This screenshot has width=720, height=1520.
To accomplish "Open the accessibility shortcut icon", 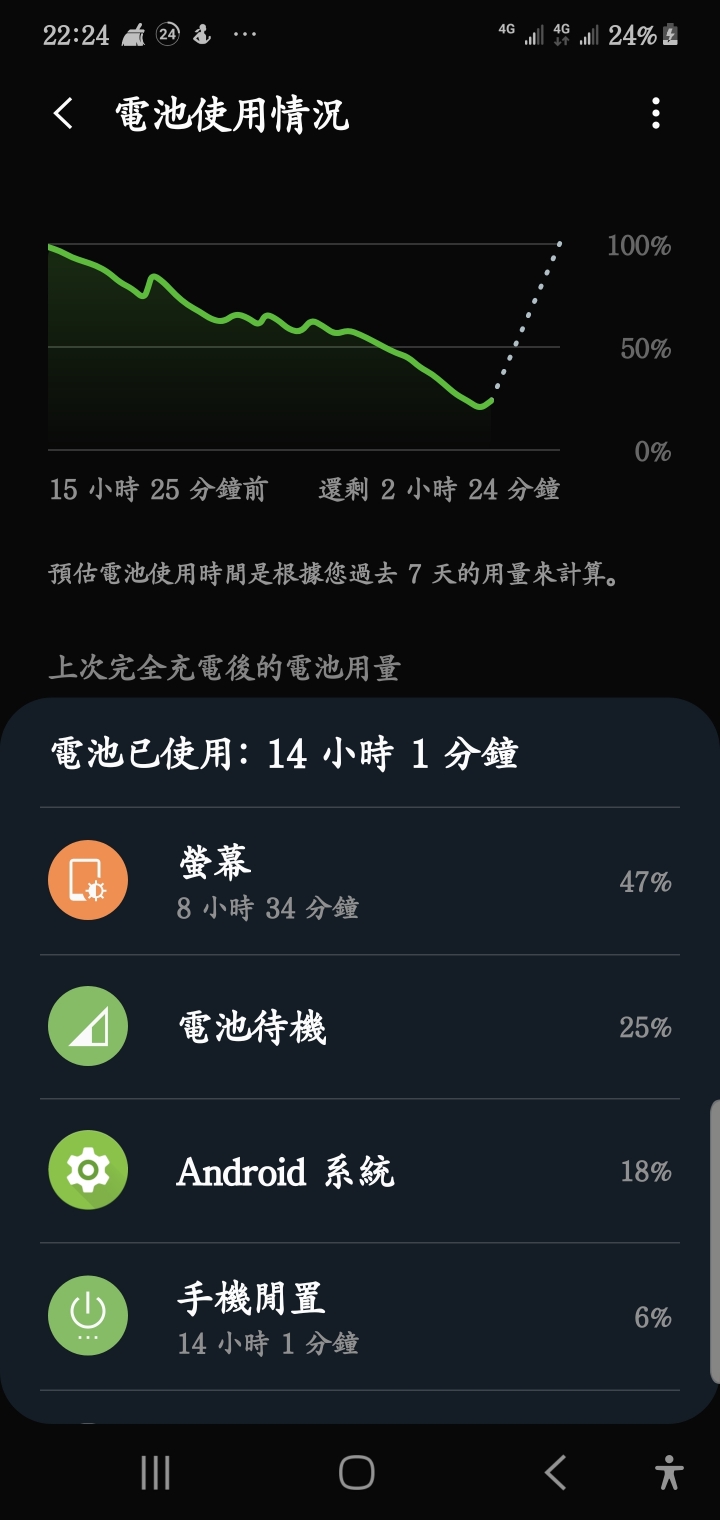I will coord(669,1472).
